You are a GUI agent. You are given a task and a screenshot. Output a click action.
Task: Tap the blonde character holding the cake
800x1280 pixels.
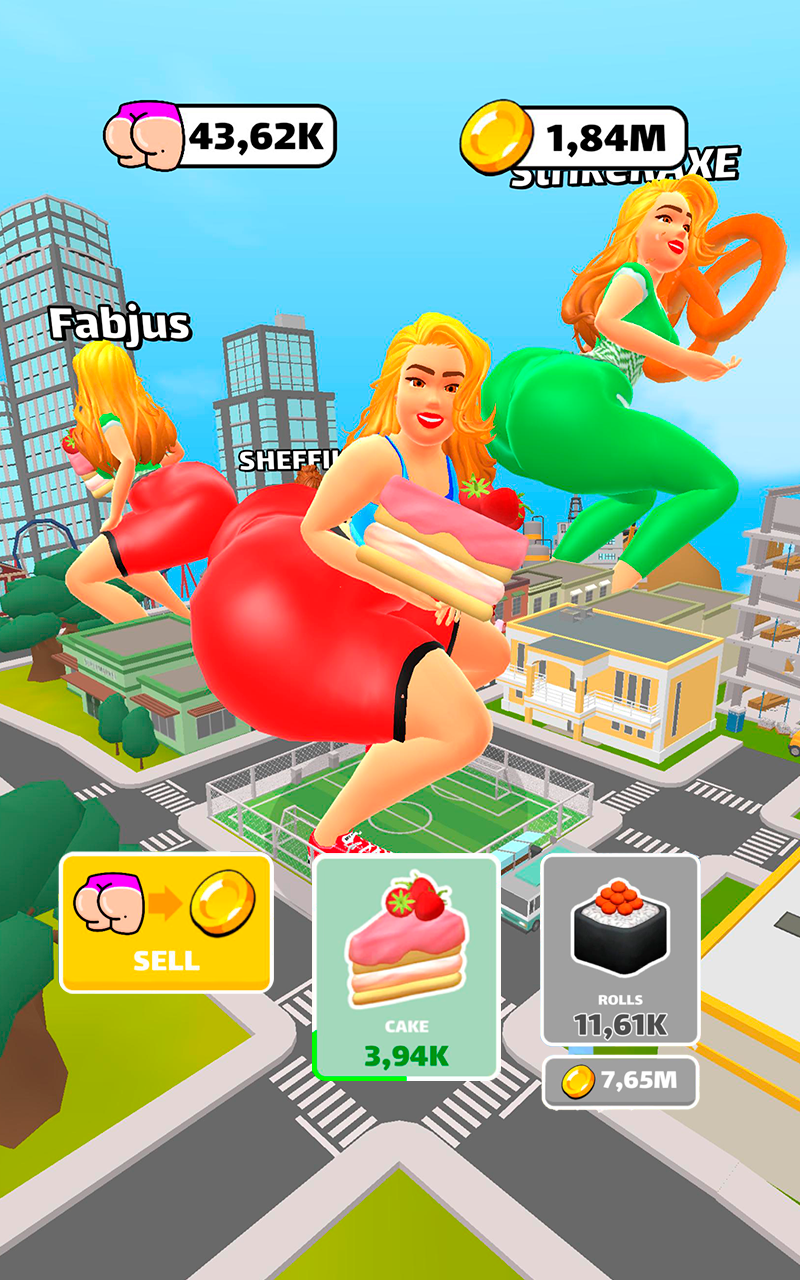(x=420, y=550)
